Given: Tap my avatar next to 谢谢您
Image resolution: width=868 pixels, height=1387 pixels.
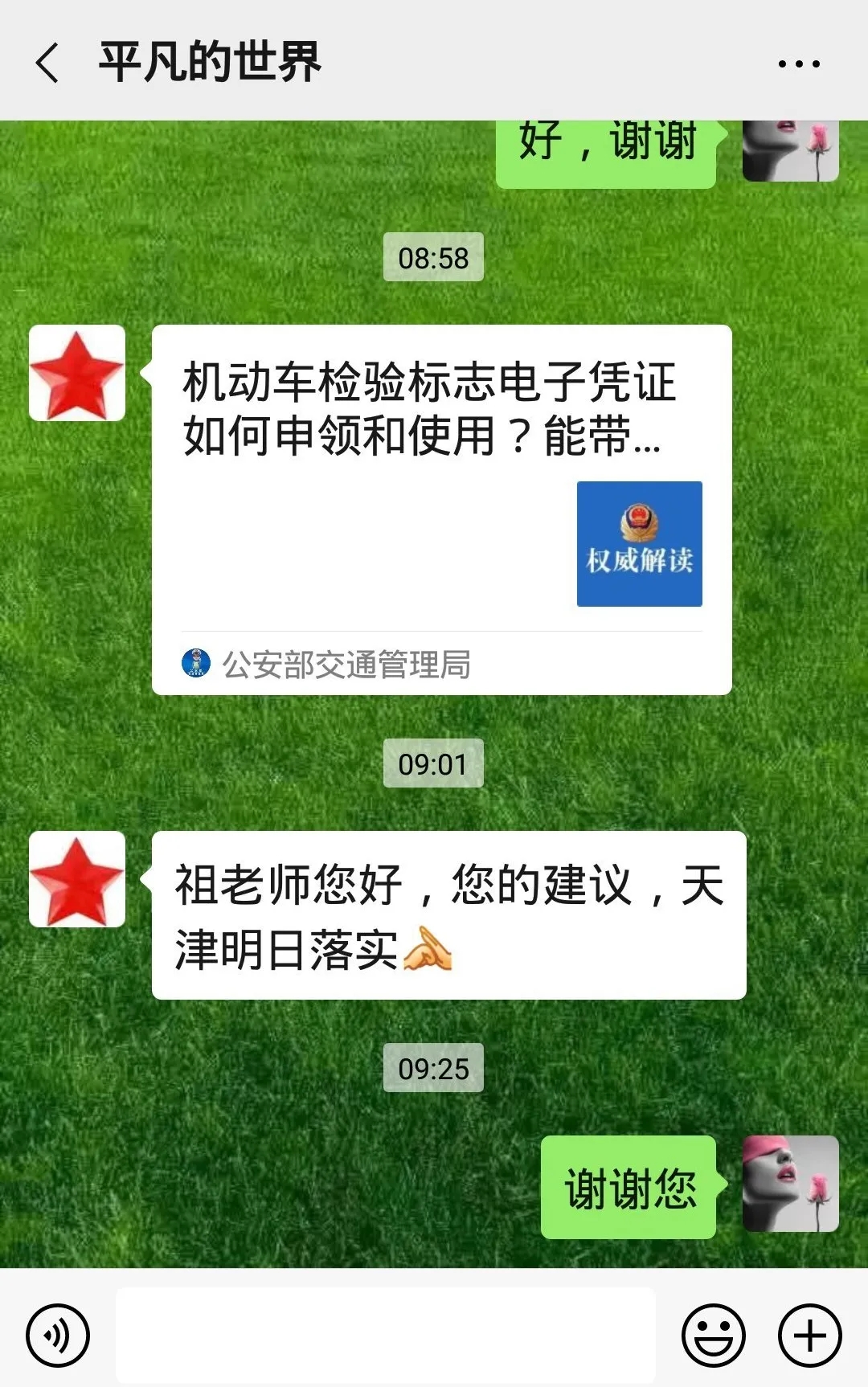Looking at the screenshot, I should tap(790, 1184).
